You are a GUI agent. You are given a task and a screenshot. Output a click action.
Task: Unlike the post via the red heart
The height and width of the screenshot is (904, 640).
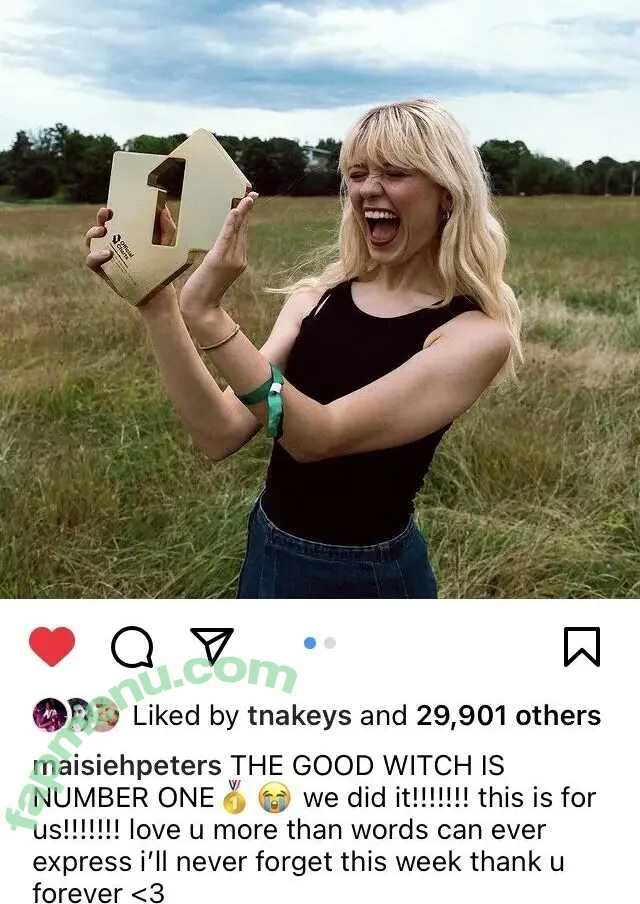tap(52, 647)
